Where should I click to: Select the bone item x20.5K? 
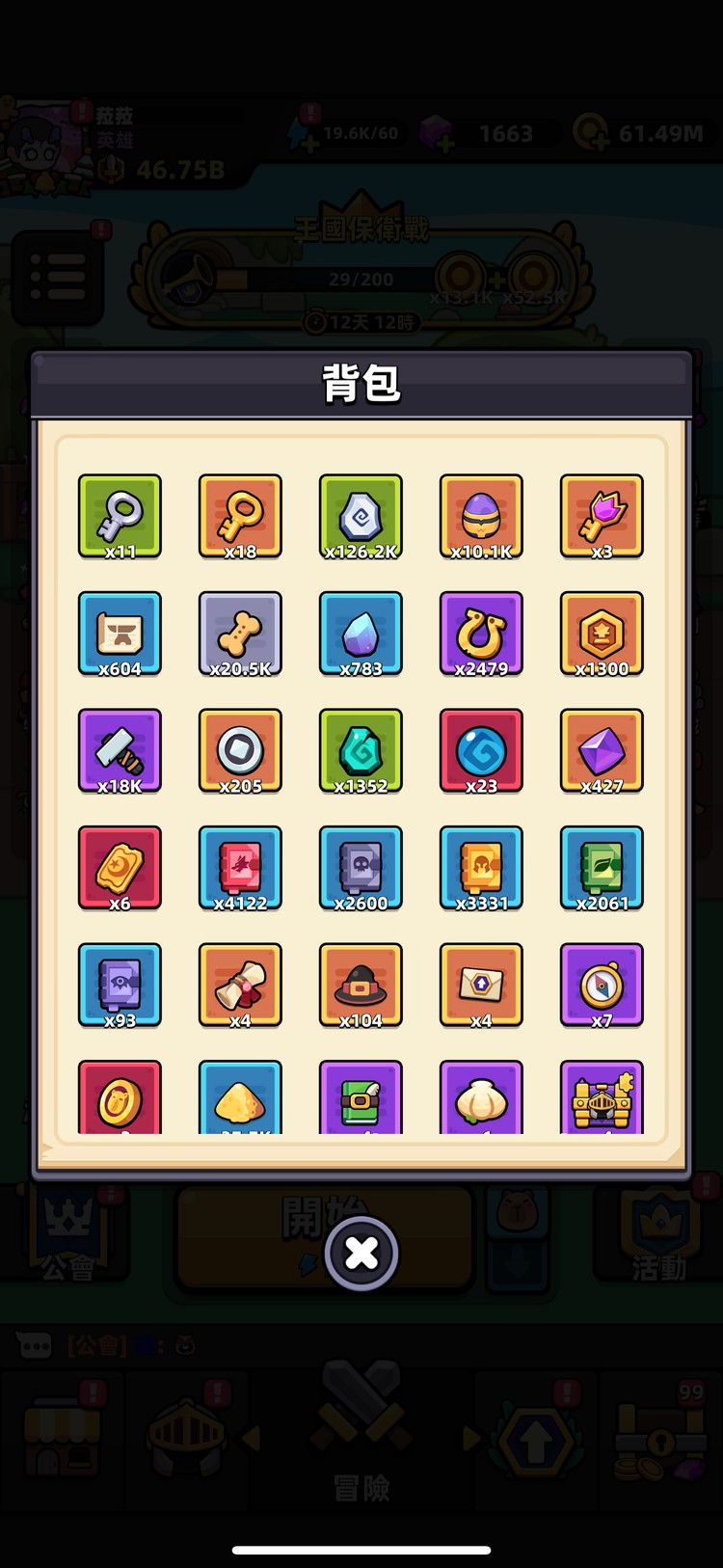coord(240,633)
